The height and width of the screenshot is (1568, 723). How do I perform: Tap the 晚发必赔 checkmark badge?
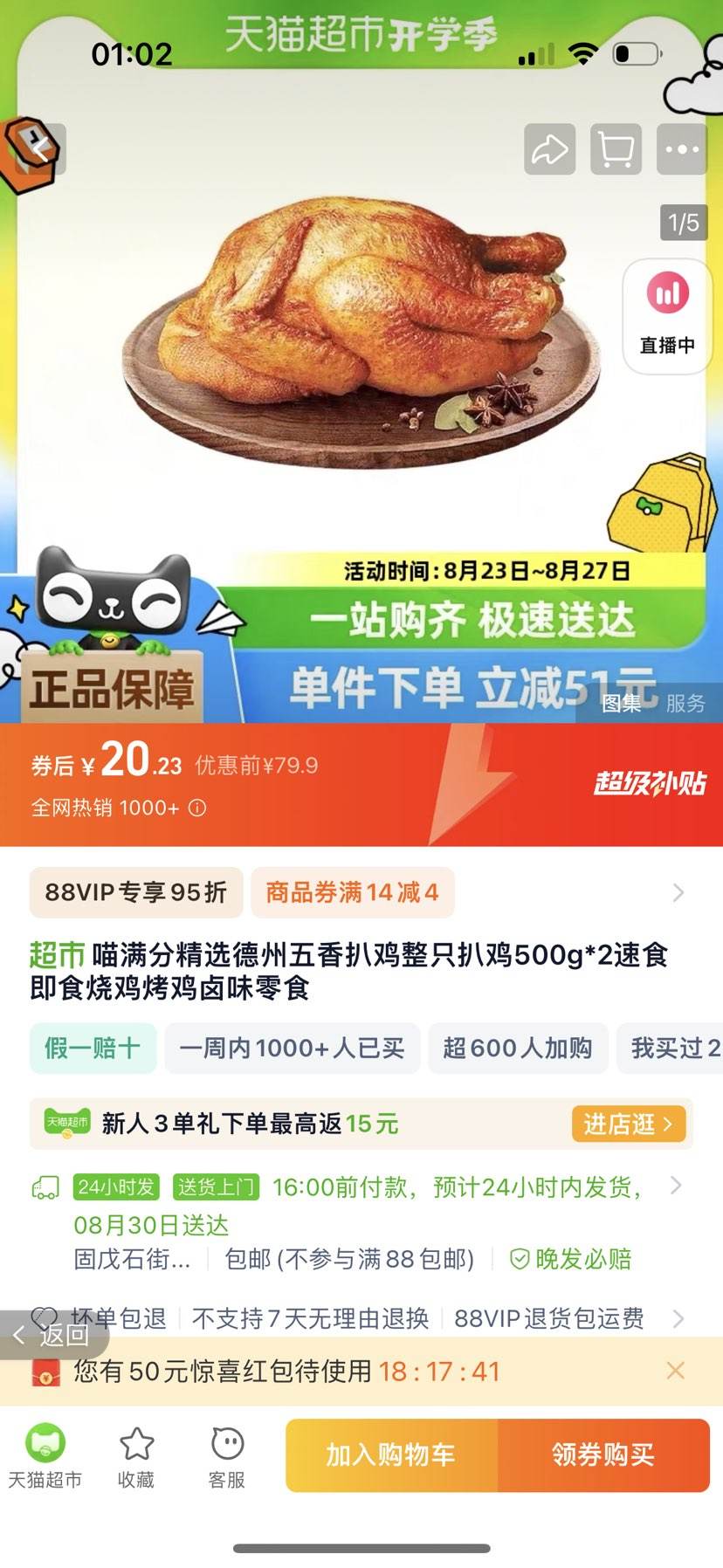[522, 1258]
